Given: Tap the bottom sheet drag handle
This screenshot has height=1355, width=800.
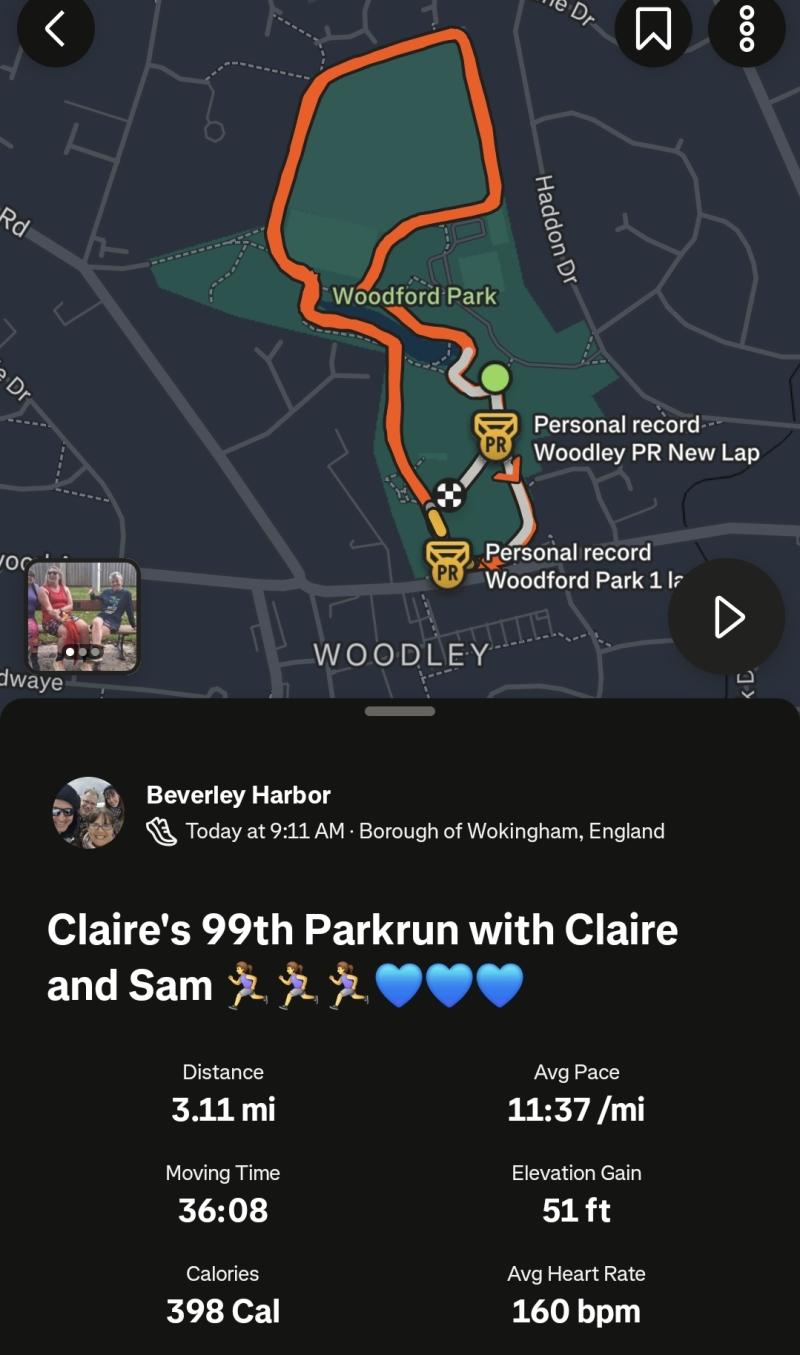Looking at the screenshot, I should coord(400,711).
